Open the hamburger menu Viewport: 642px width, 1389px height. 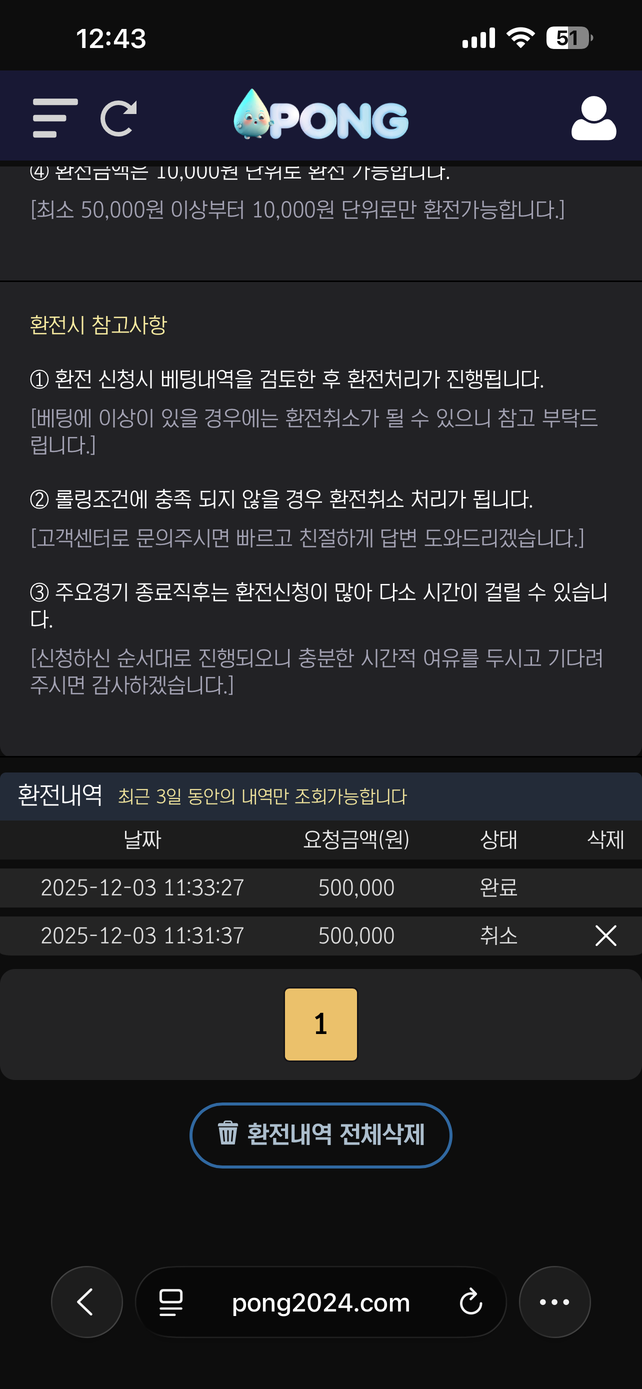click(x=55, y=118)
